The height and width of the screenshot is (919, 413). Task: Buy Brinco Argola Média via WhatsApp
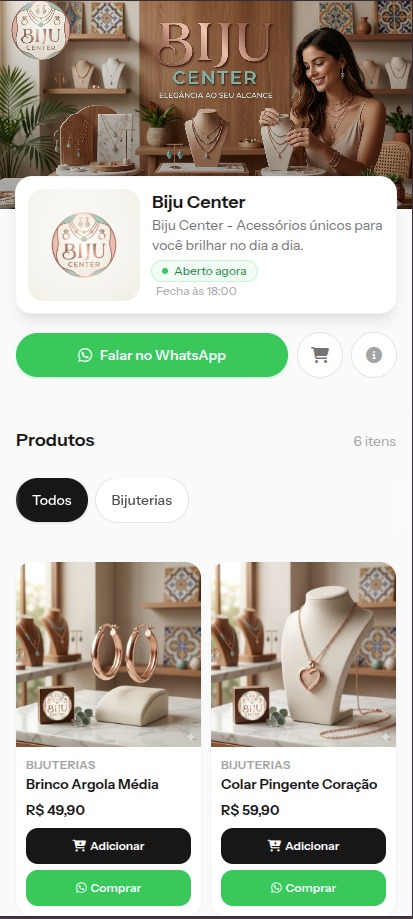108,888
